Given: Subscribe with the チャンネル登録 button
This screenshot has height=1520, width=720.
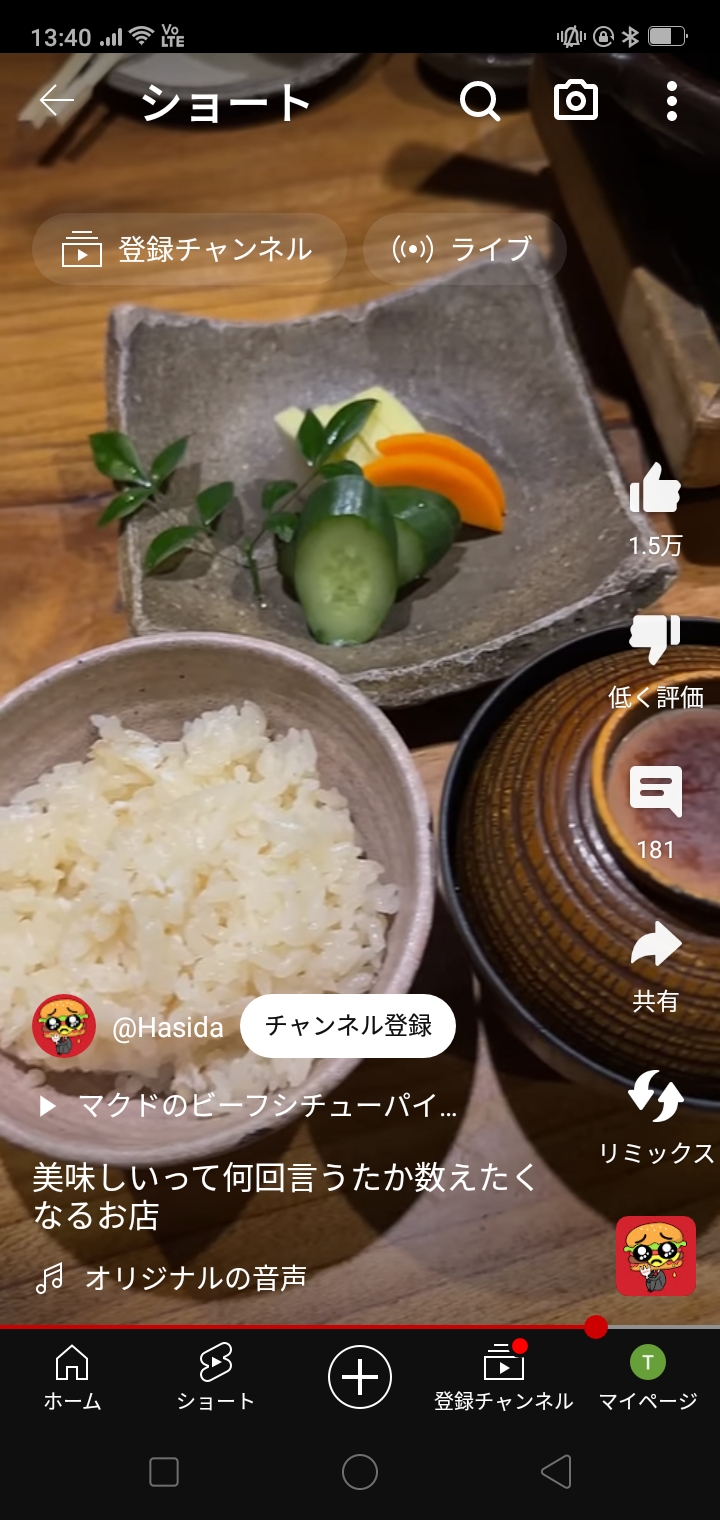Looking at the screenshot, I should [x=348, y=1025].
